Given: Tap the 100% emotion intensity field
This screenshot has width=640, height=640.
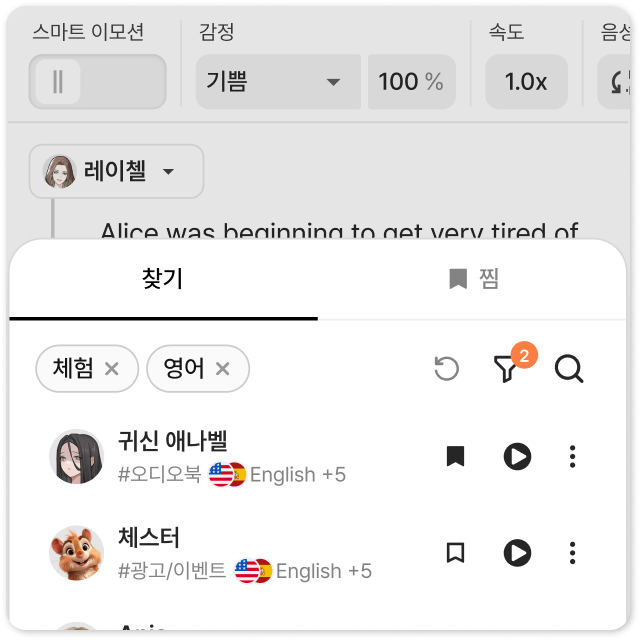Looking at the screenshot, I should 411,82.
